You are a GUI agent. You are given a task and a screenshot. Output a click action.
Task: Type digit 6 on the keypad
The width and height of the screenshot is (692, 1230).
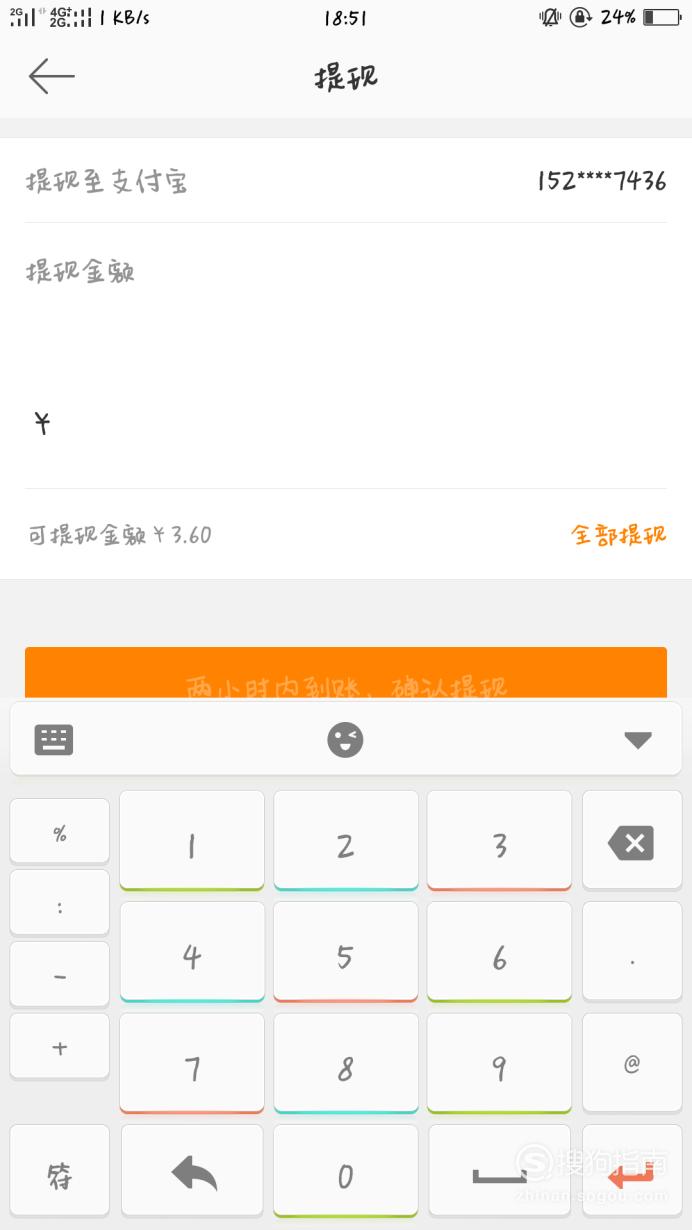click(x=499, y=952)
